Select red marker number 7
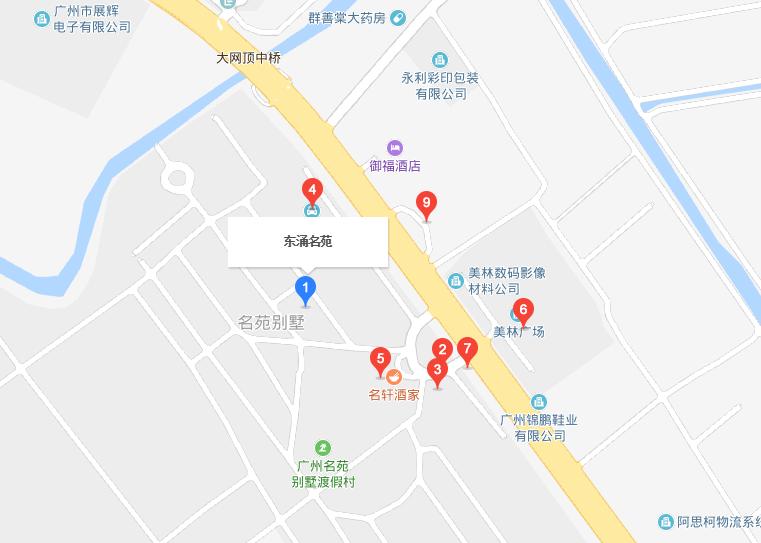Image resolution: width=761 pixels, height=543 pixels. [x=466, y=350]
